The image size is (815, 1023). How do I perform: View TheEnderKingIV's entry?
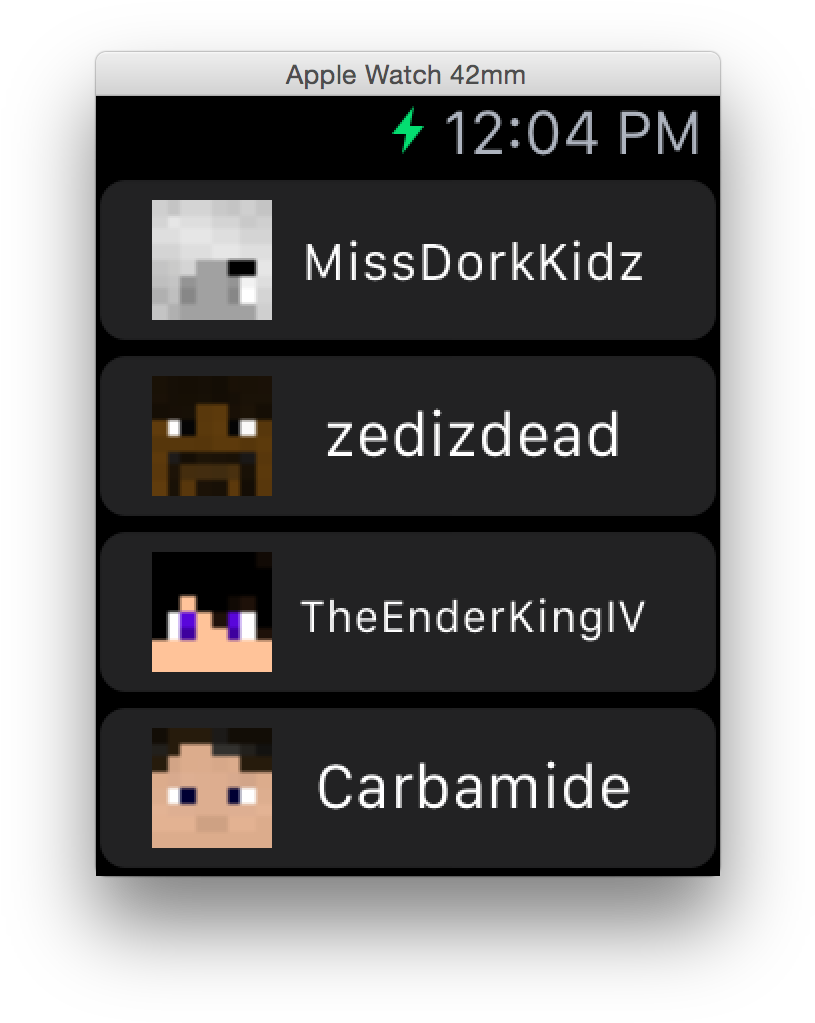(408, 612)
